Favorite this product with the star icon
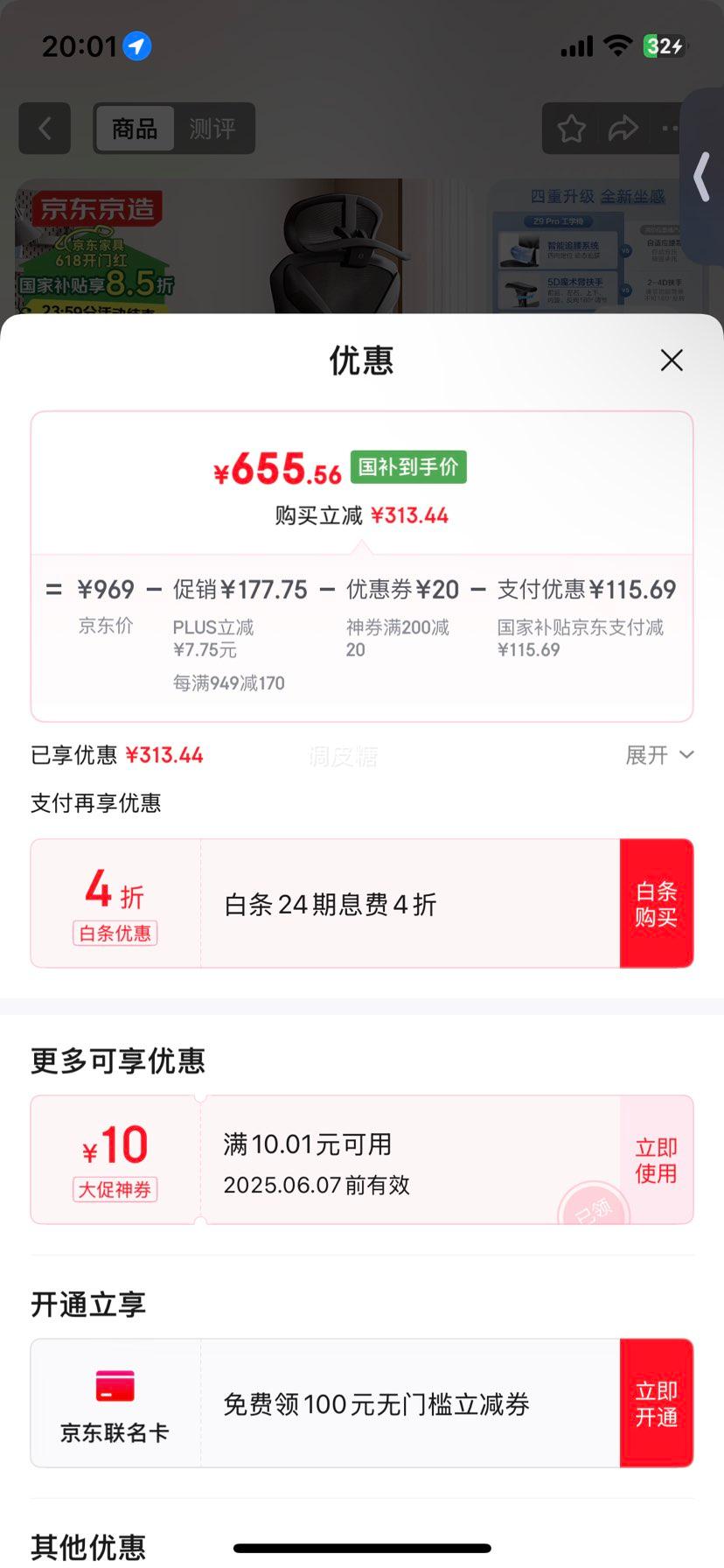 [571, 129]
